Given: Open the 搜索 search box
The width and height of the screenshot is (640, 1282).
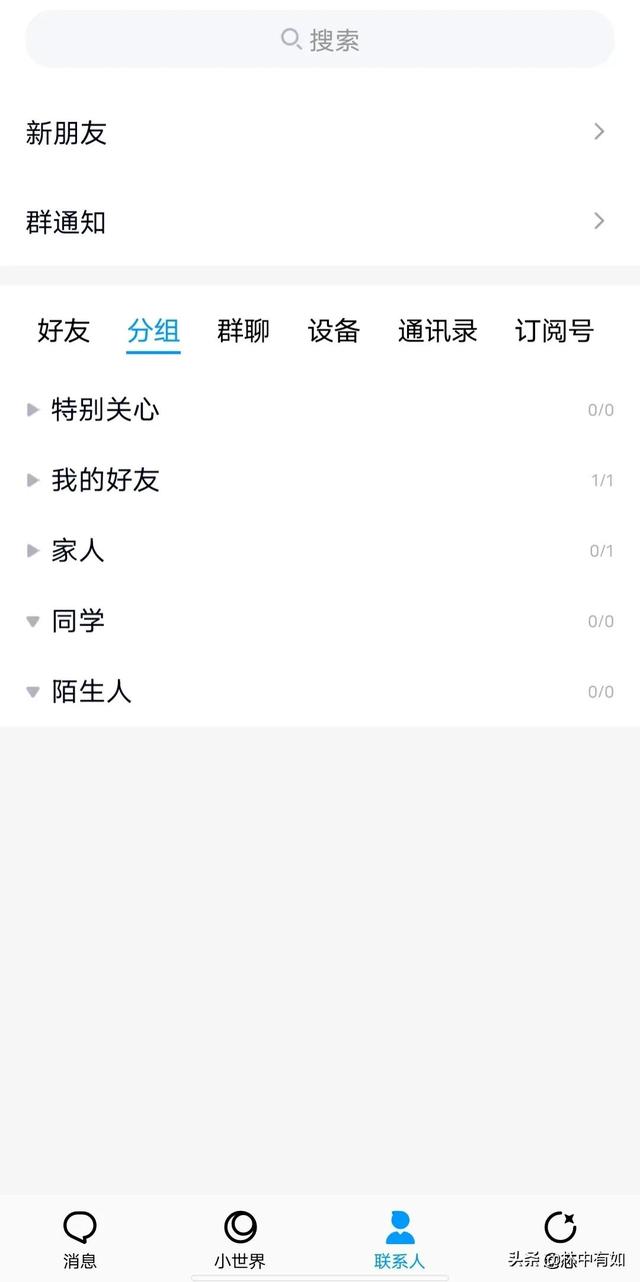Looking at the screenshot, I should [320, 40].
